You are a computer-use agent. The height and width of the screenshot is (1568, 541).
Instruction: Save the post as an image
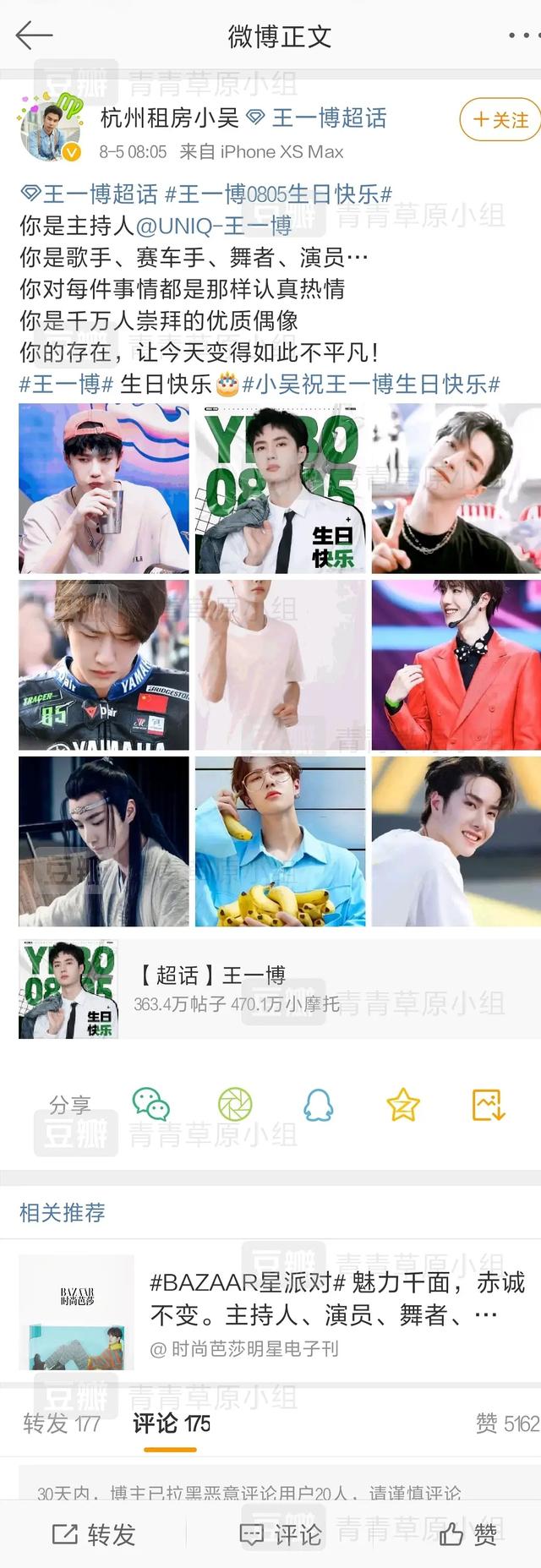(x=488, y=1104)
